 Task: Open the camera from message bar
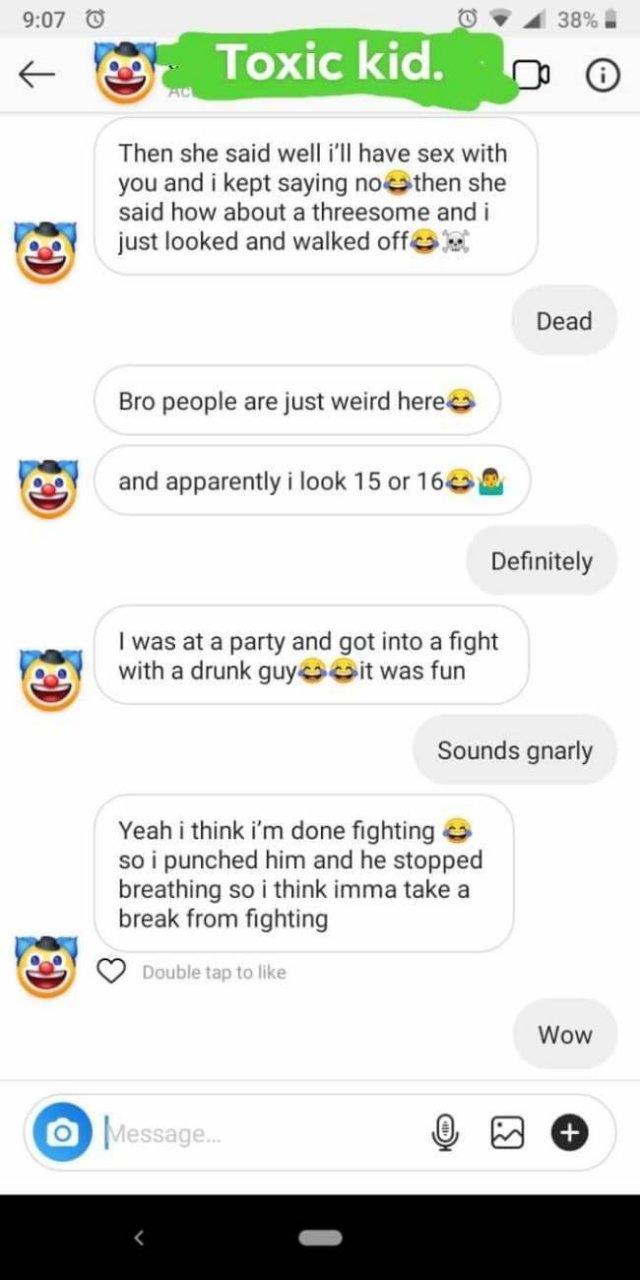pyautogui.click(x=63, y=1133)
